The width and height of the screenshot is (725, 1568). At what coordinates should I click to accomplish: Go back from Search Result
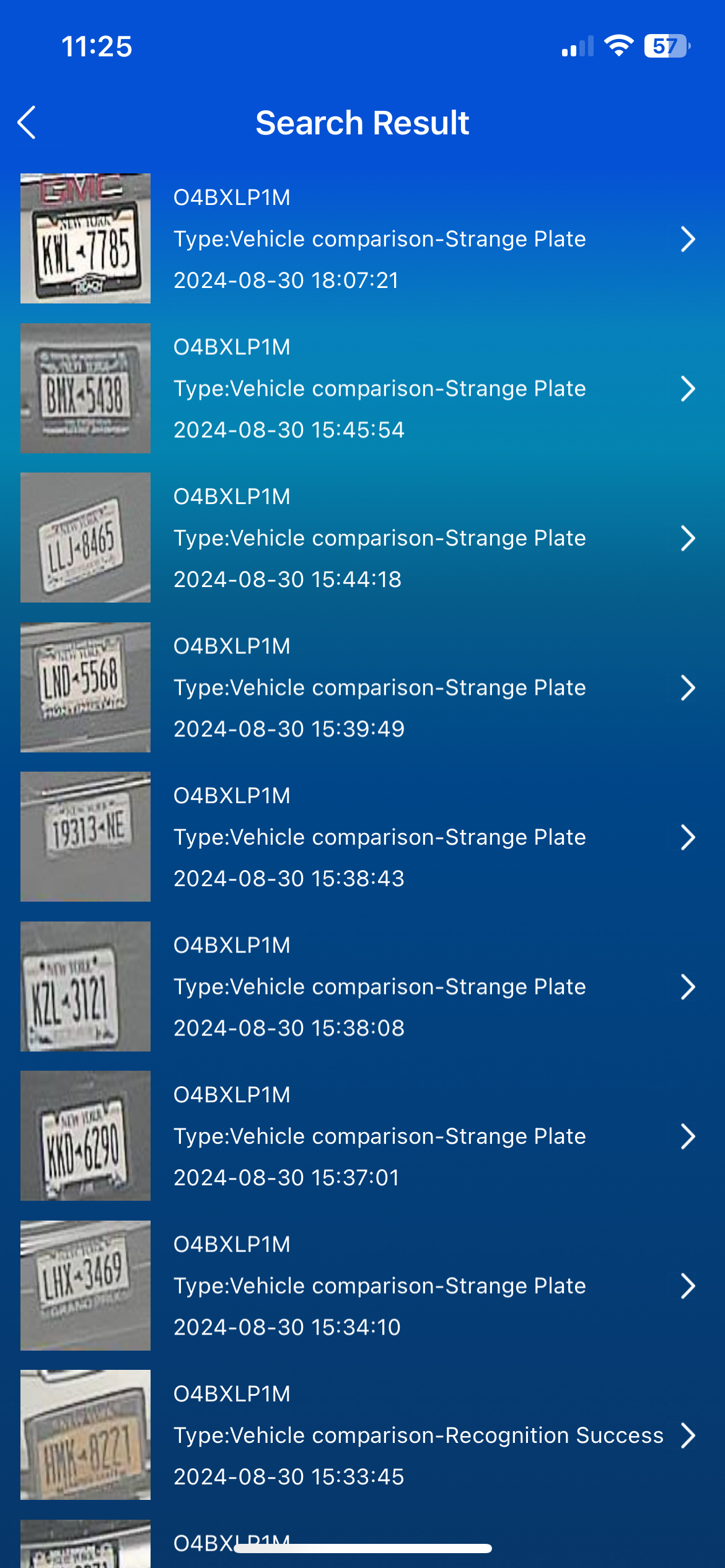pos(27,122)
